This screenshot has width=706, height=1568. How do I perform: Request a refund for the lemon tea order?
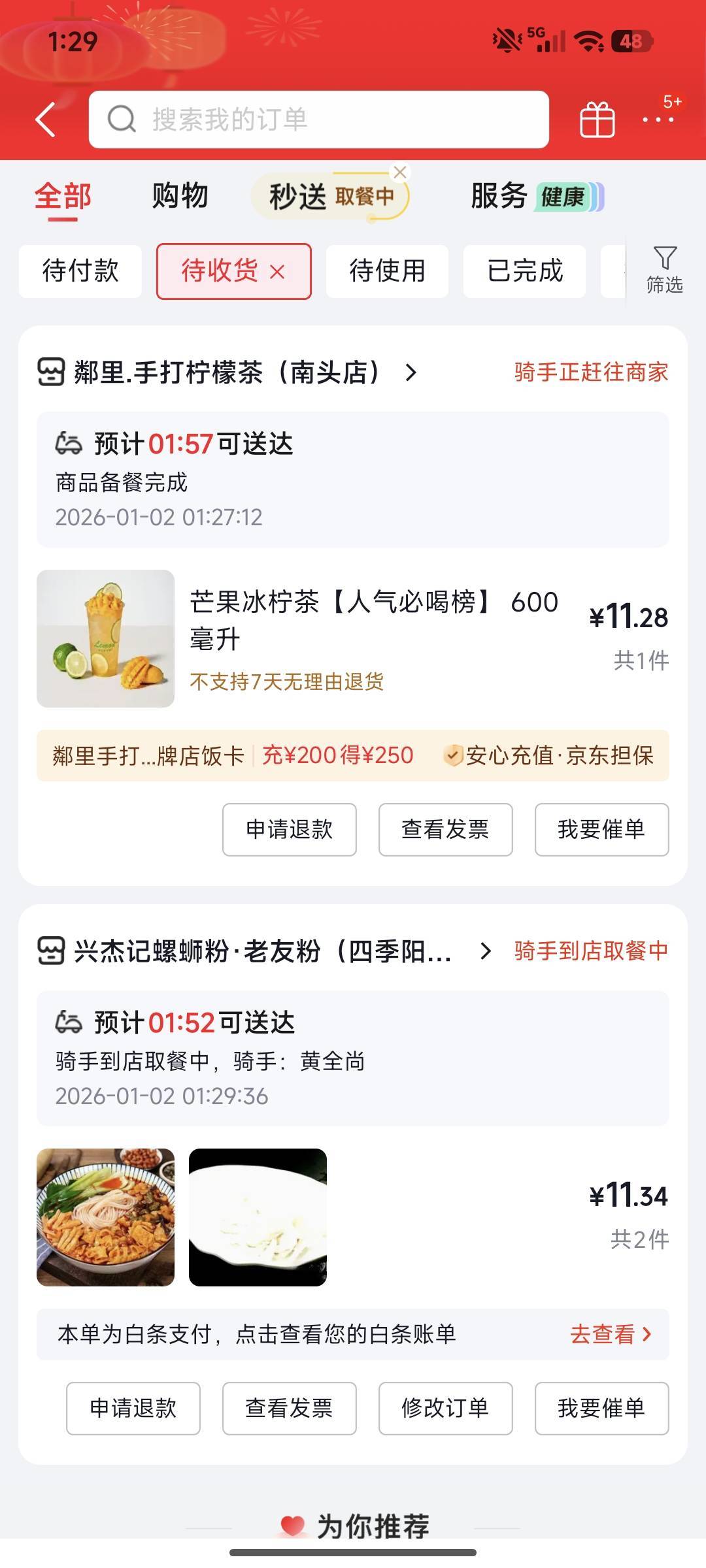tap(289, 830)
